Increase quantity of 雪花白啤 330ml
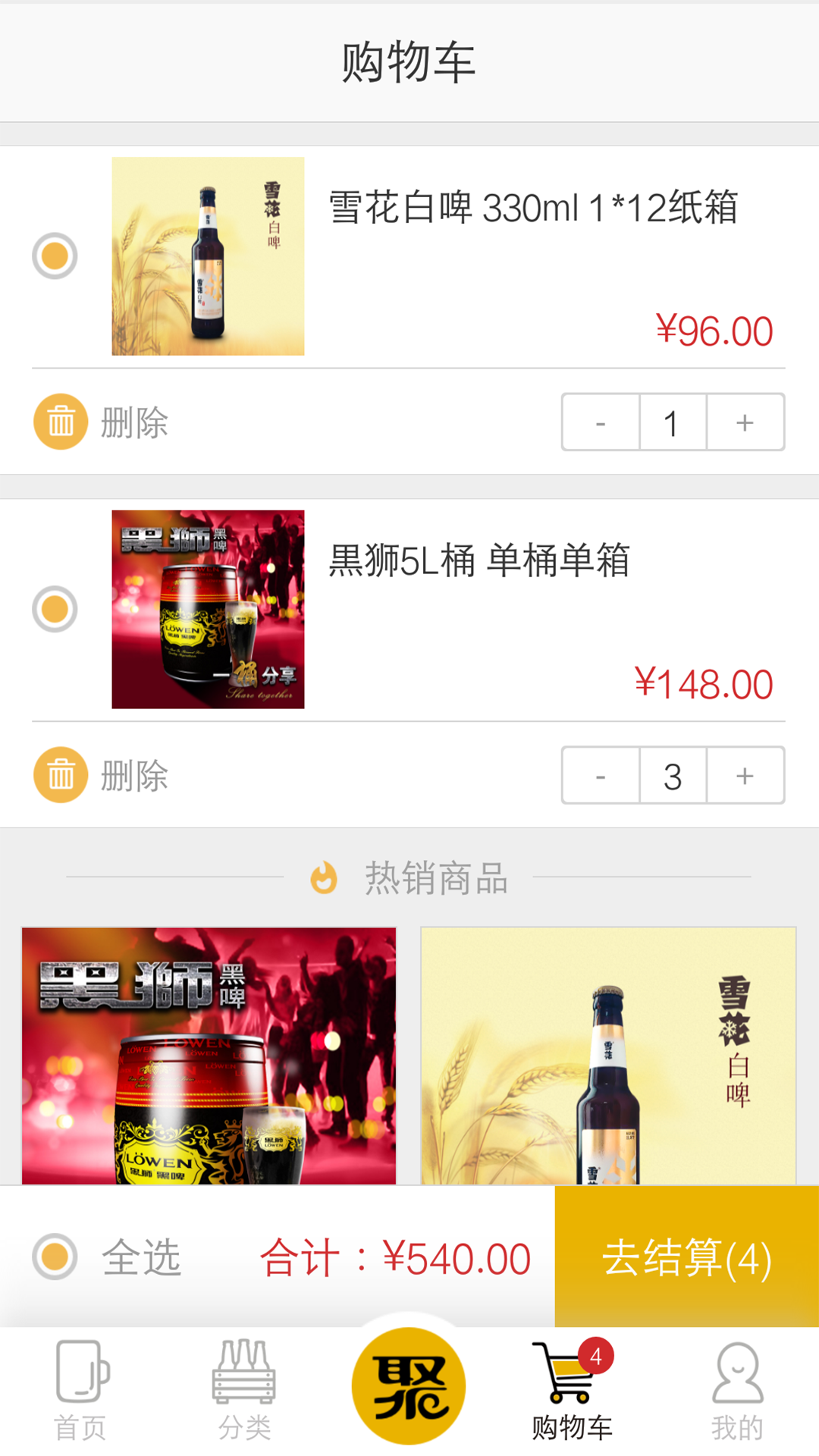Viewport: 819px width, 1456px height. (x=745, y=422)
